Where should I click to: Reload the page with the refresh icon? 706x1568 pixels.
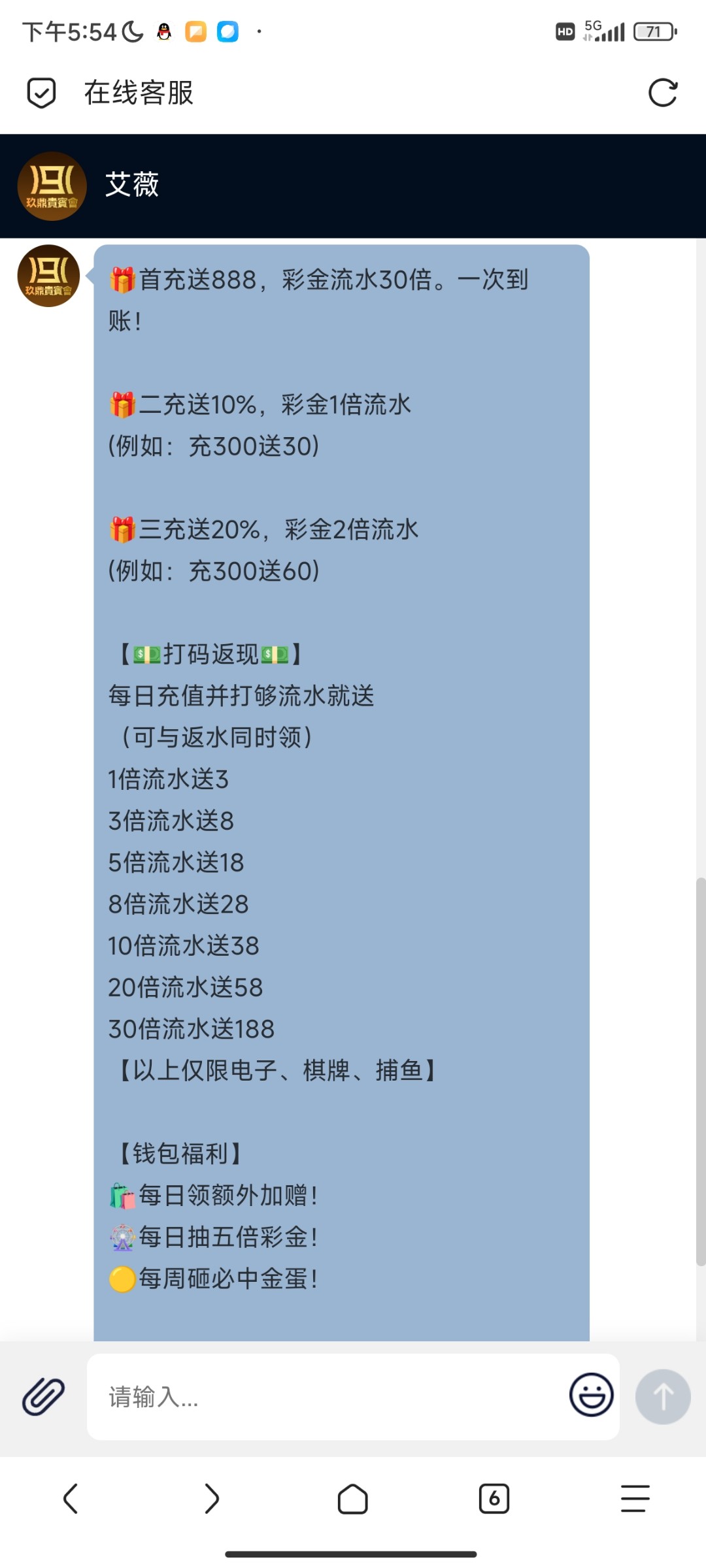[x=662, y=93]
